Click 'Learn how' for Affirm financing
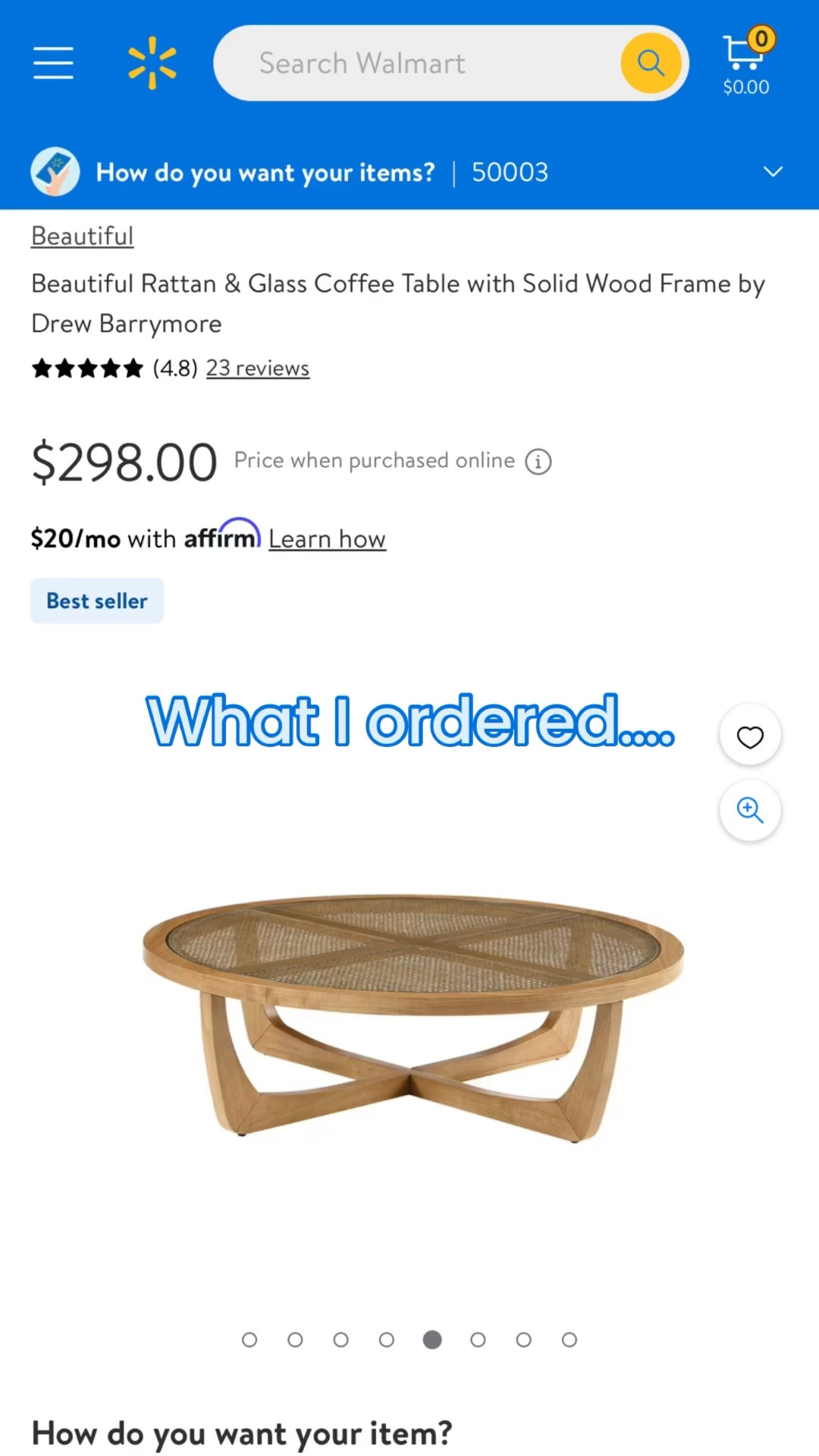This screenshot has width=819, height=1456. pos(327,538)
